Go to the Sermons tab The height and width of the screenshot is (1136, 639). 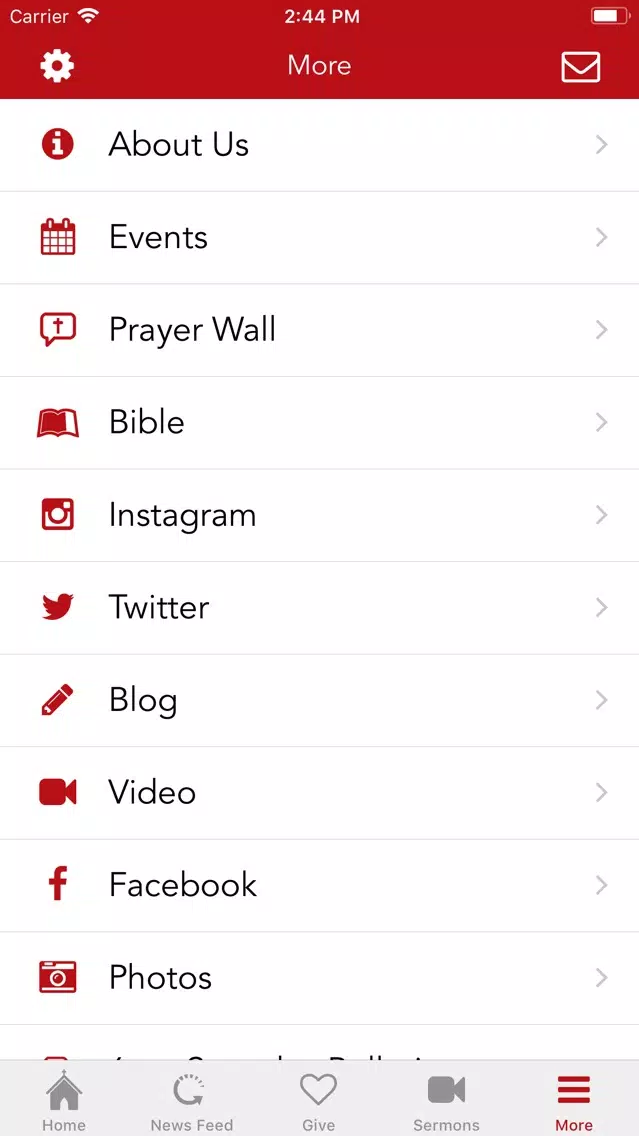446,1100
